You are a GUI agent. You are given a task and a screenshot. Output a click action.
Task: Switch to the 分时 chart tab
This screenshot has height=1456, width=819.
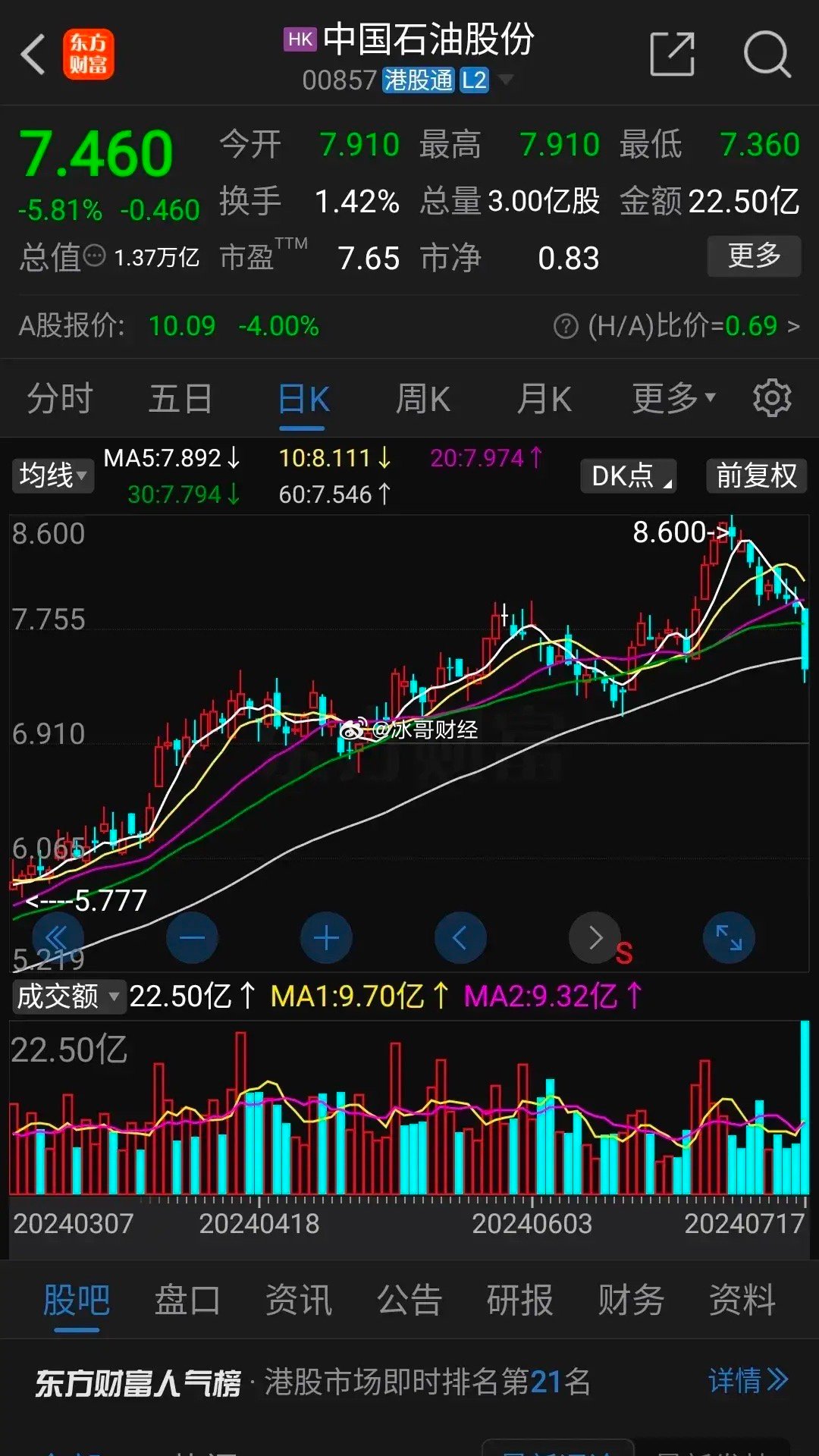59,399
